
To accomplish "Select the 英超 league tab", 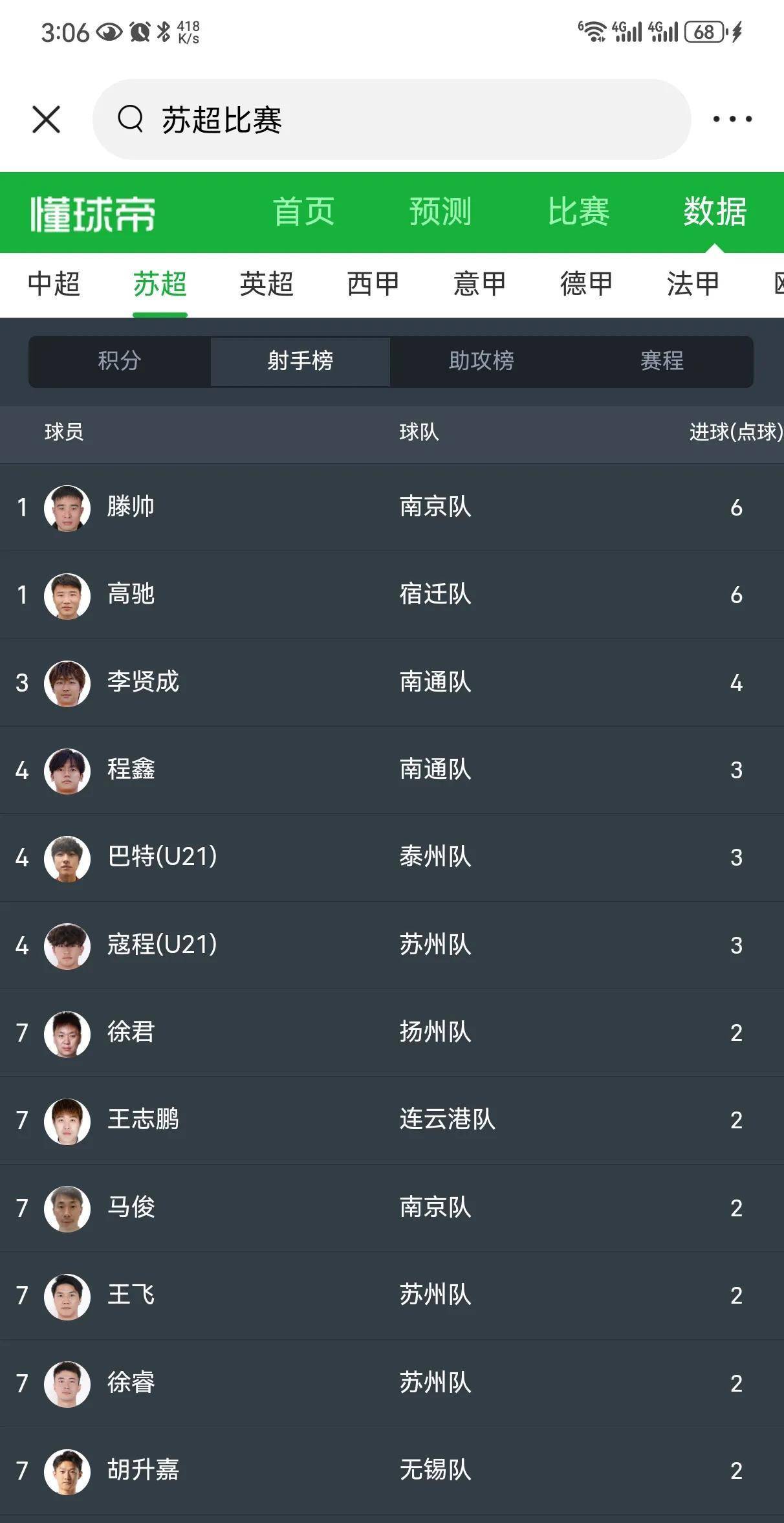I will 267,284.
